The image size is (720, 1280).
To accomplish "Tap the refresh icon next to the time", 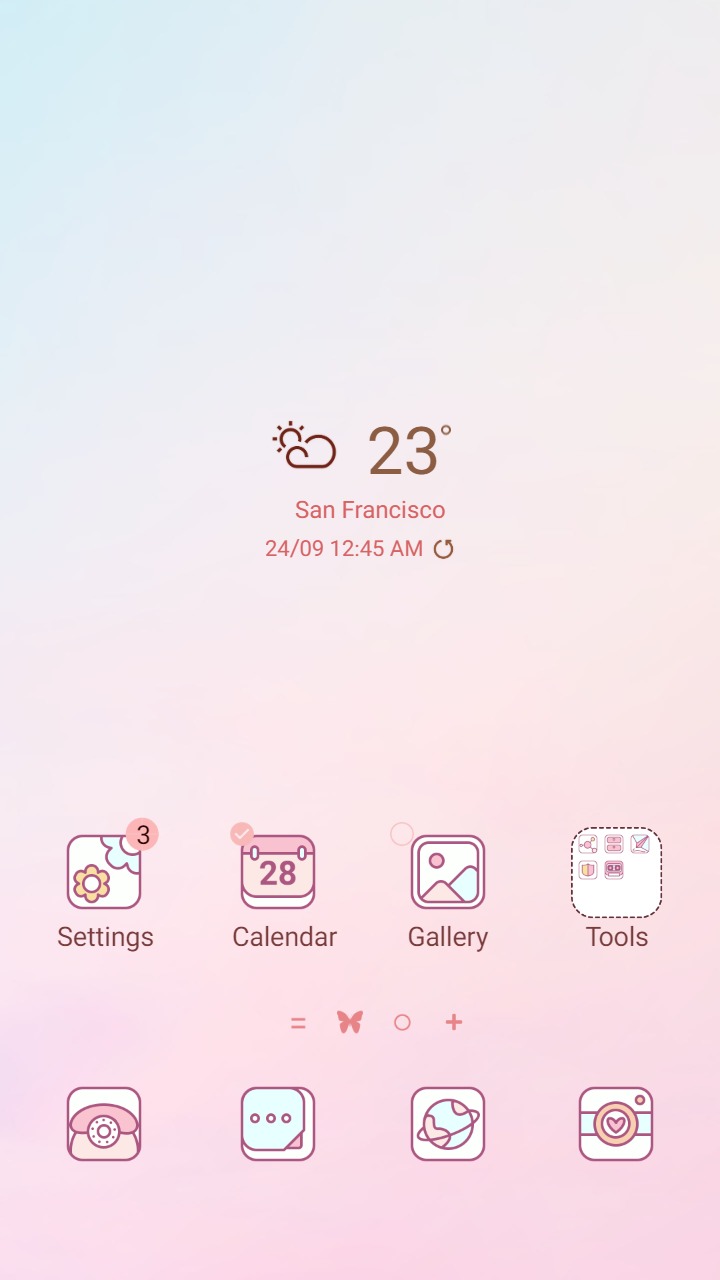I will point(444,548).
